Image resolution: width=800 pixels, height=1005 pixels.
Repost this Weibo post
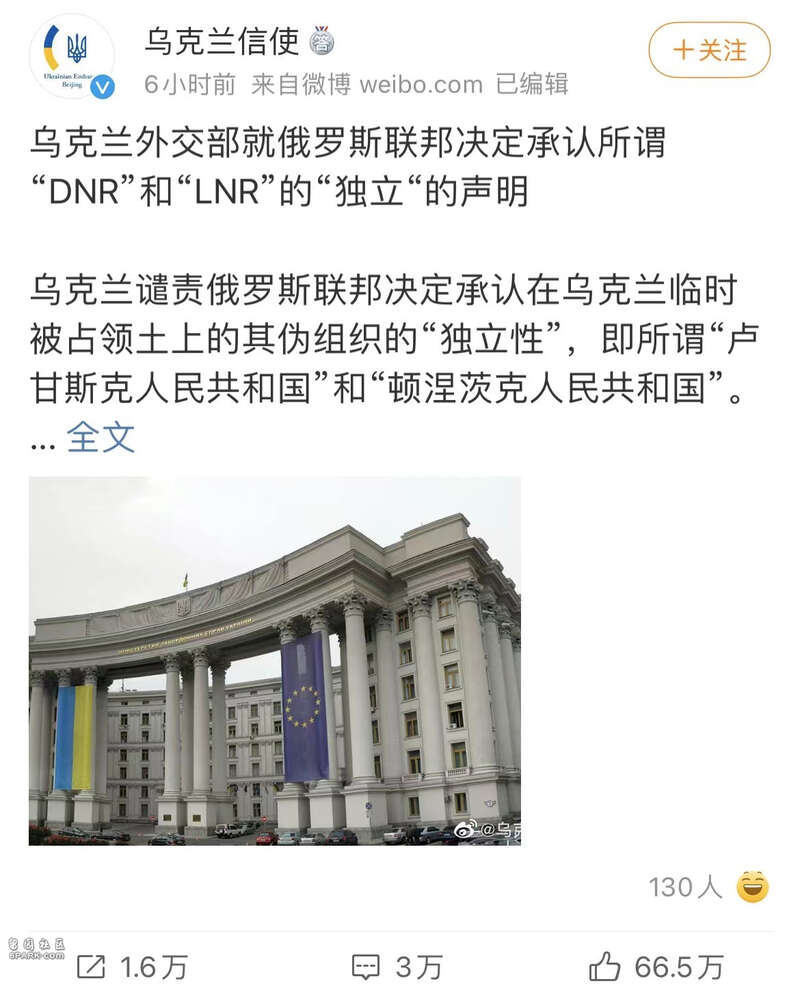tap(132, 966)
